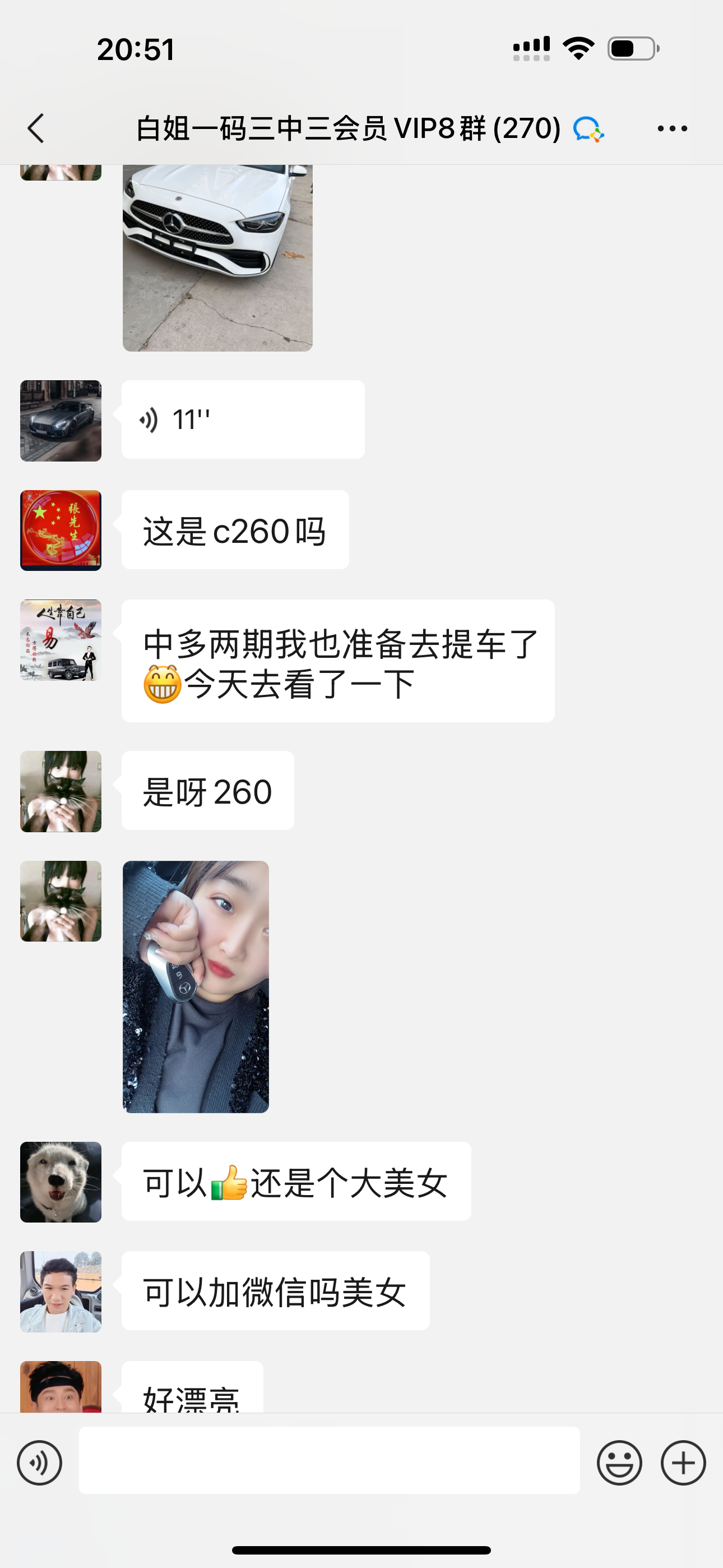Screen dimensions: 723x1568
Task: Open avatar of the voice message sender
Action: (61, 421)
